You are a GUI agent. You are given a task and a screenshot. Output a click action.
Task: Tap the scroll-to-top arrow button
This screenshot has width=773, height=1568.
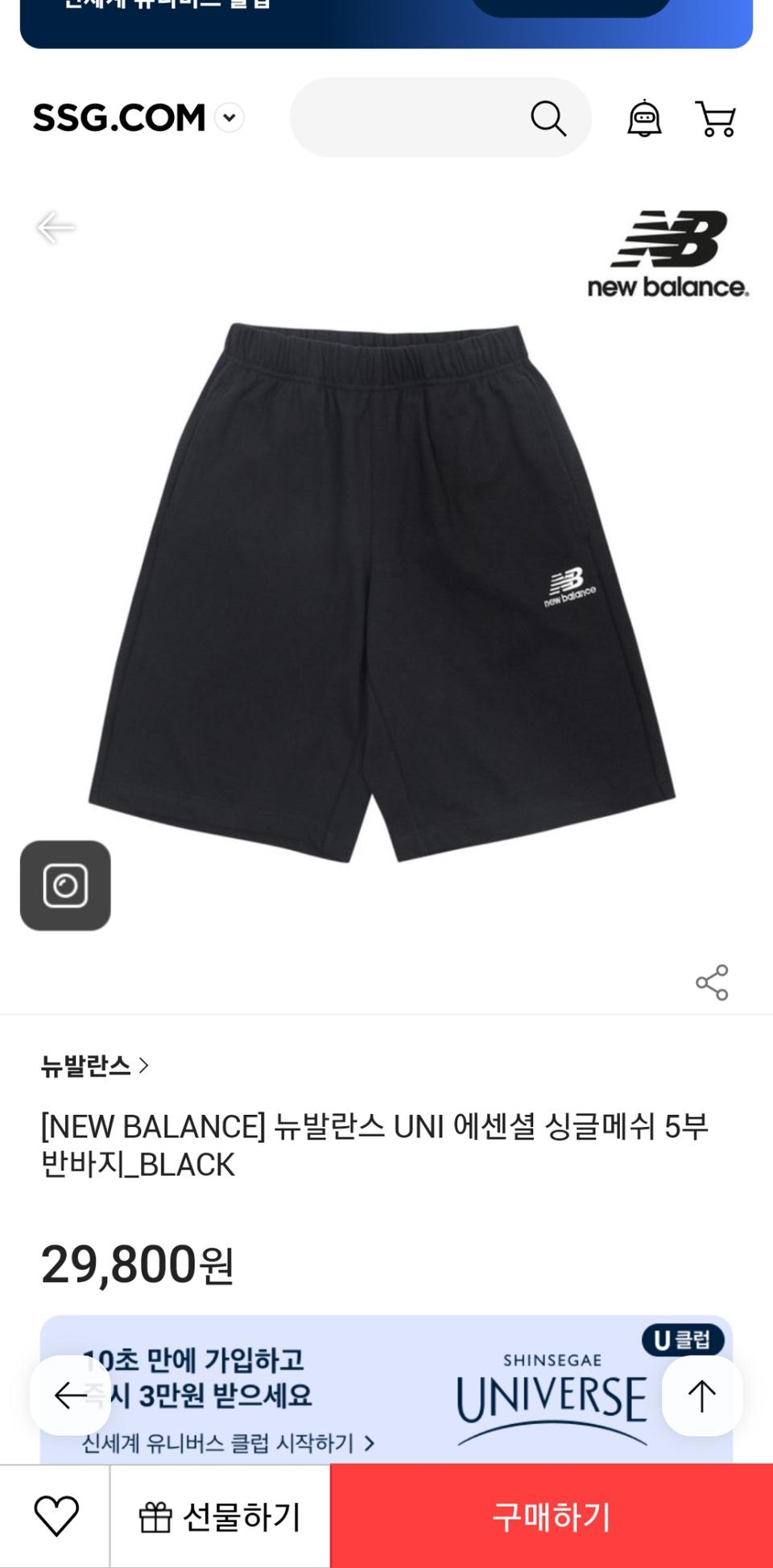[703, 1397]
